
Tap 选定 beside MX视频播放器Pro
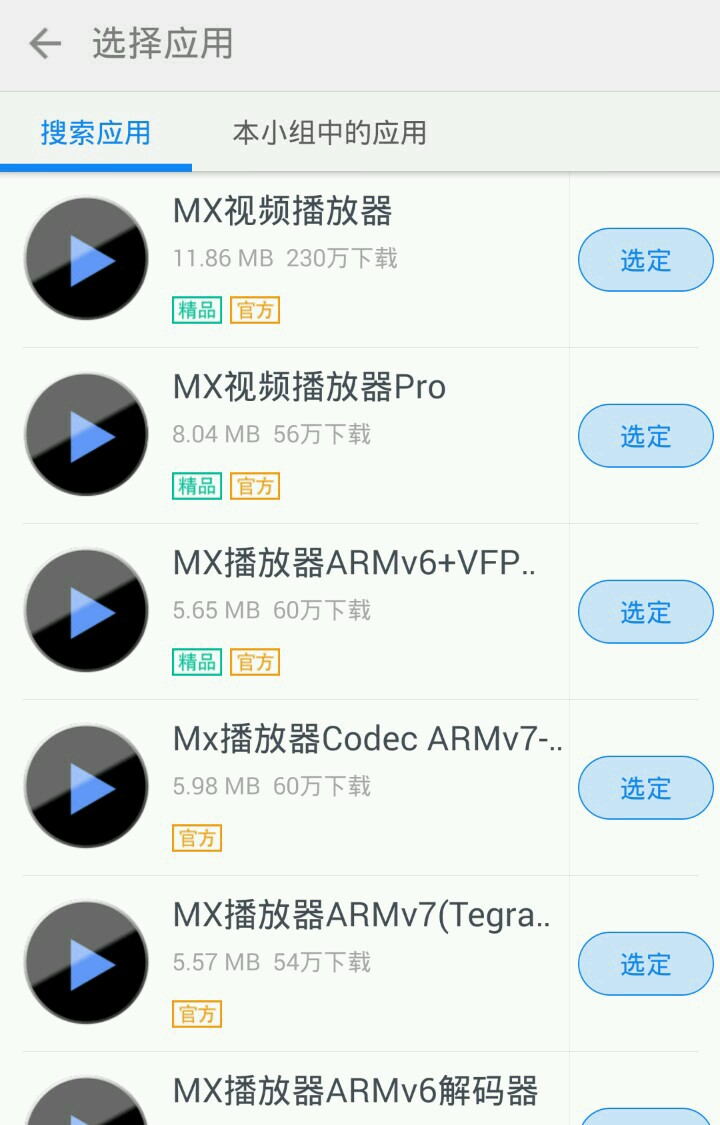coord(645,436)
